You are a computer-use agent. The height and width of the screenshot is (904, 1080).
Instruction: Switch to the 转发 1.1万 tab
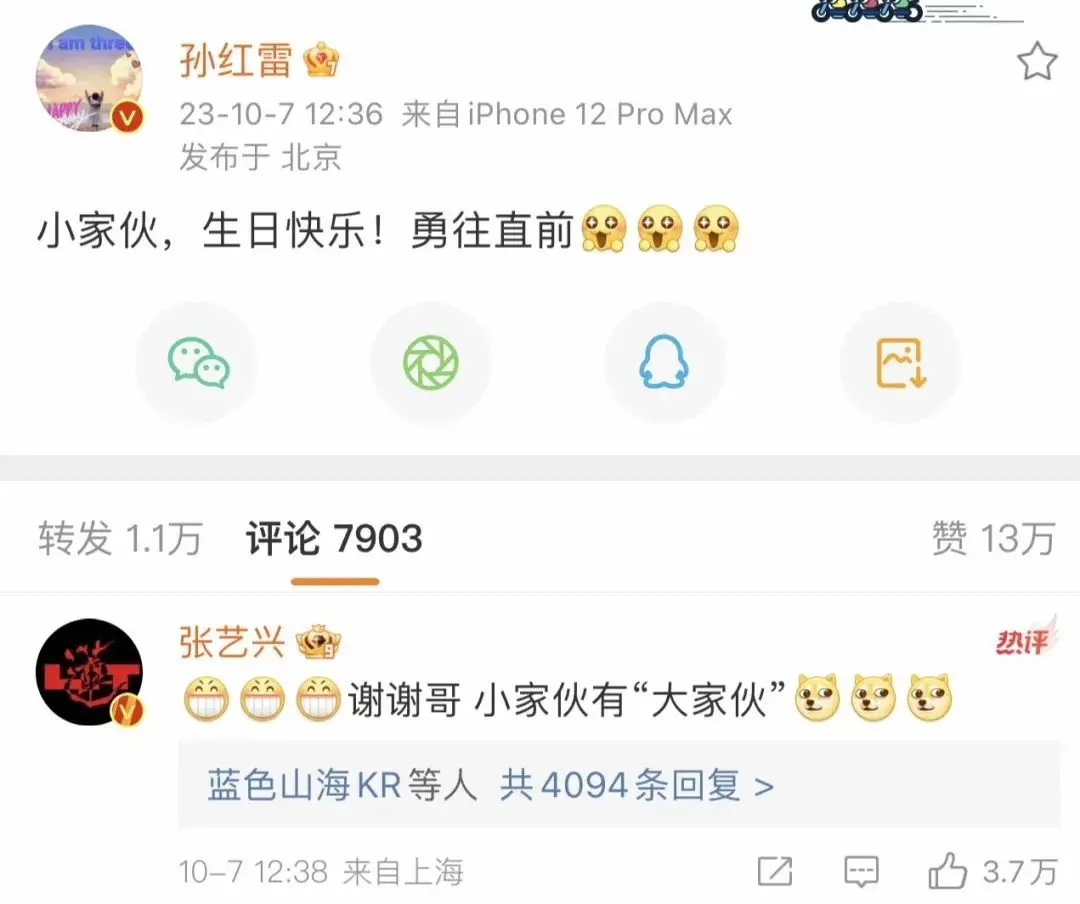coord(120,539)
